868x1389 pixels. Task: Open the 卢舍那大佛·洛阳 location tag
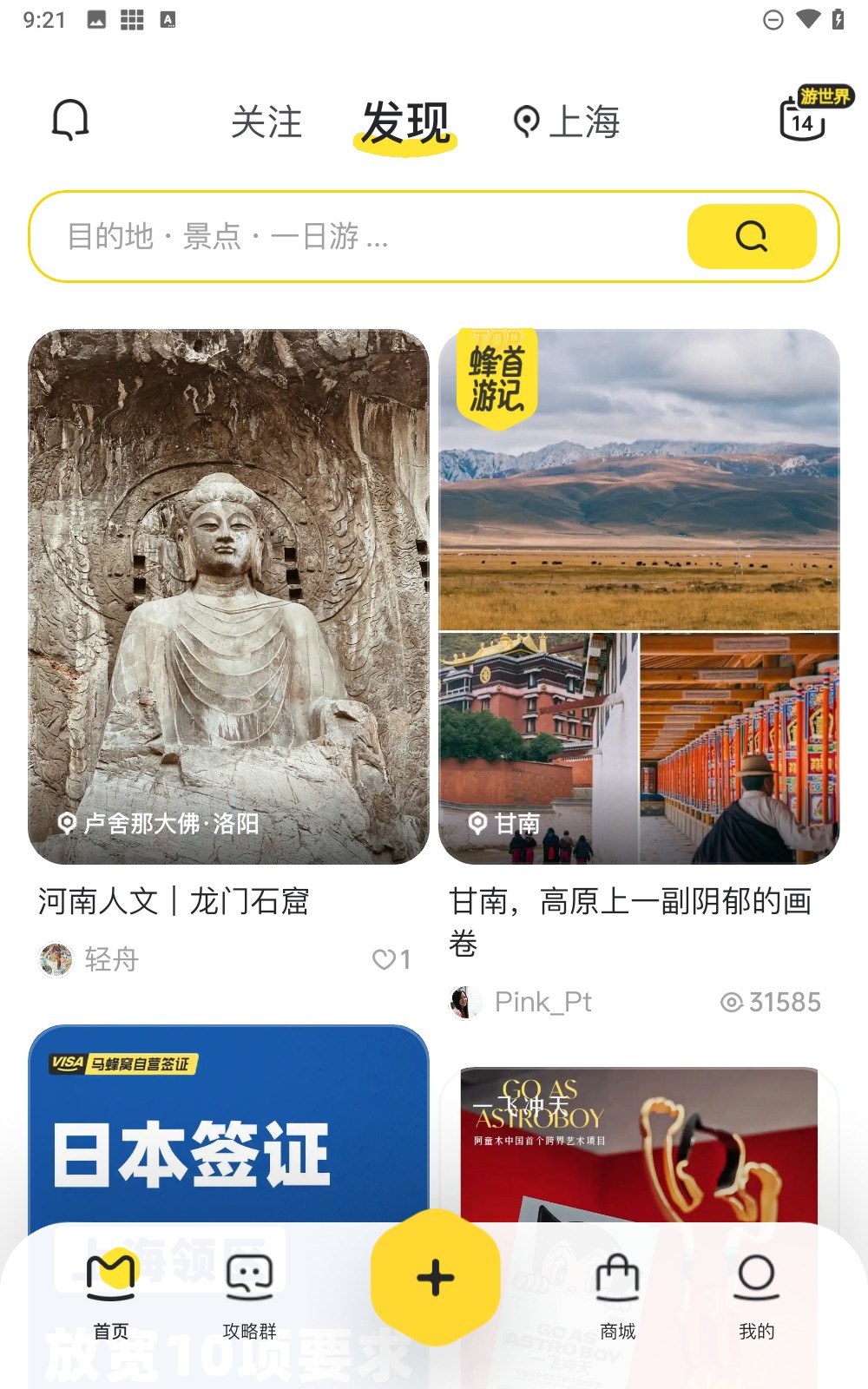point(165,823)
